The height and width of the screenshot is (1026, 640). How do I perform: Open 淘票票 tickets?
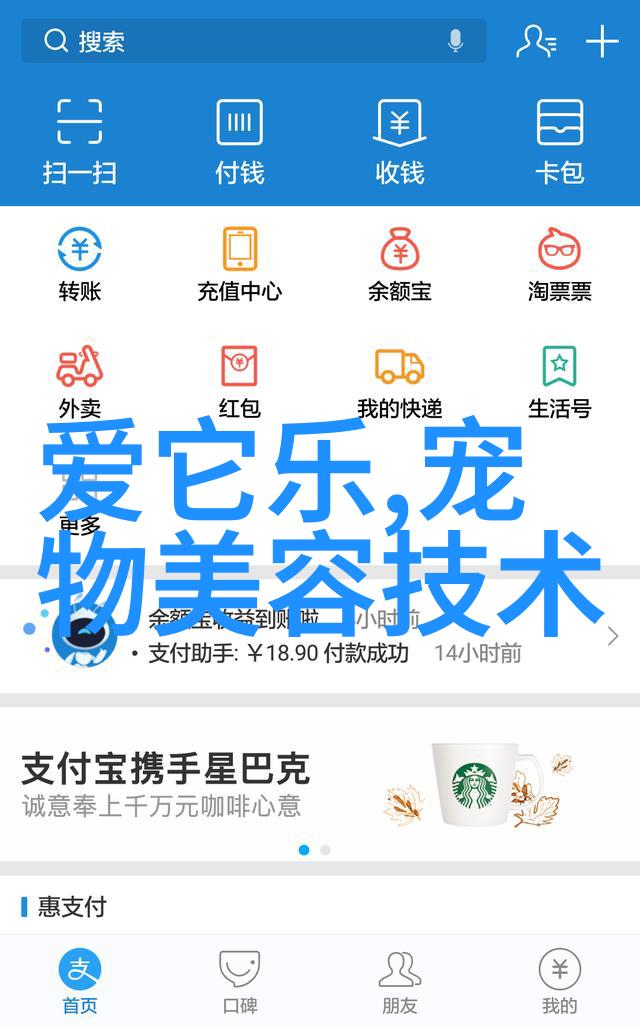[560, 264]
